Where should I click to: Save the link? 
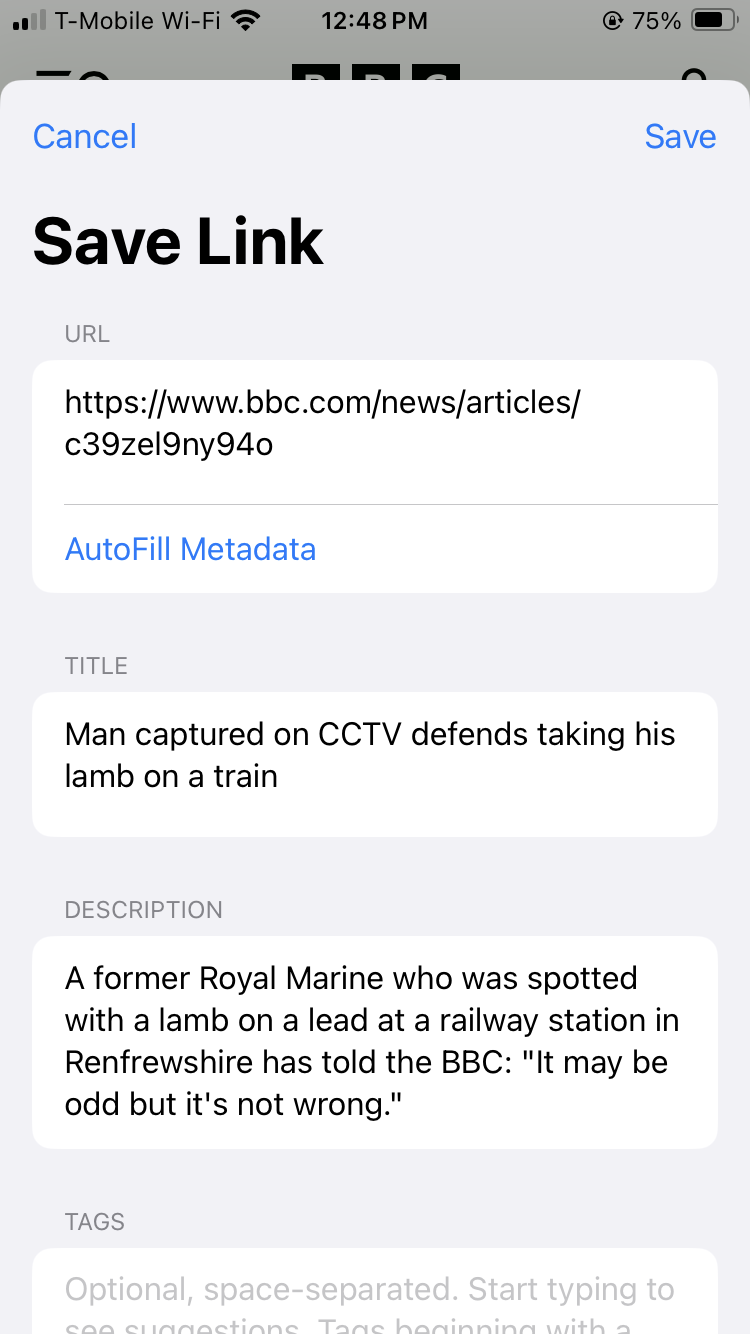click(x=680, y=137)
